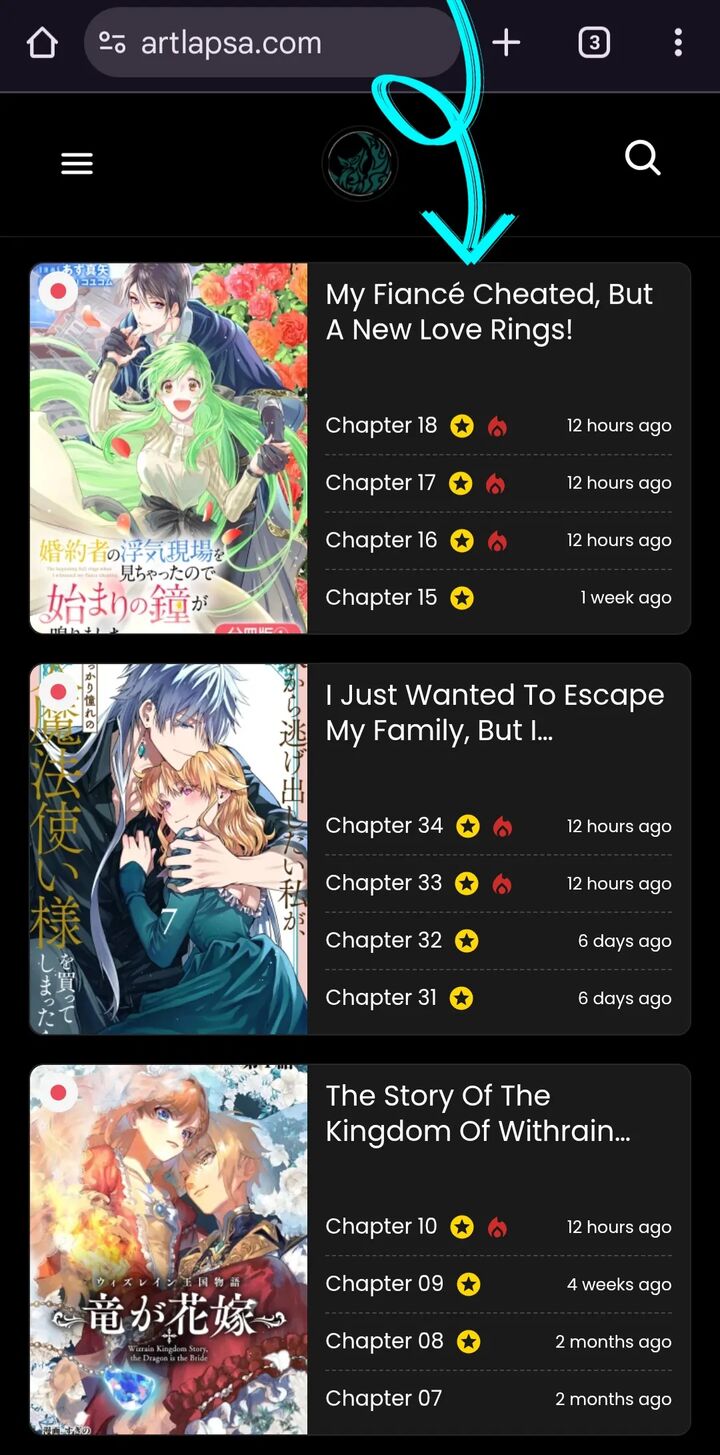Screen dimensions: 720x1455
Task: Select the site logo in the header
Action: tap(360, 163)
